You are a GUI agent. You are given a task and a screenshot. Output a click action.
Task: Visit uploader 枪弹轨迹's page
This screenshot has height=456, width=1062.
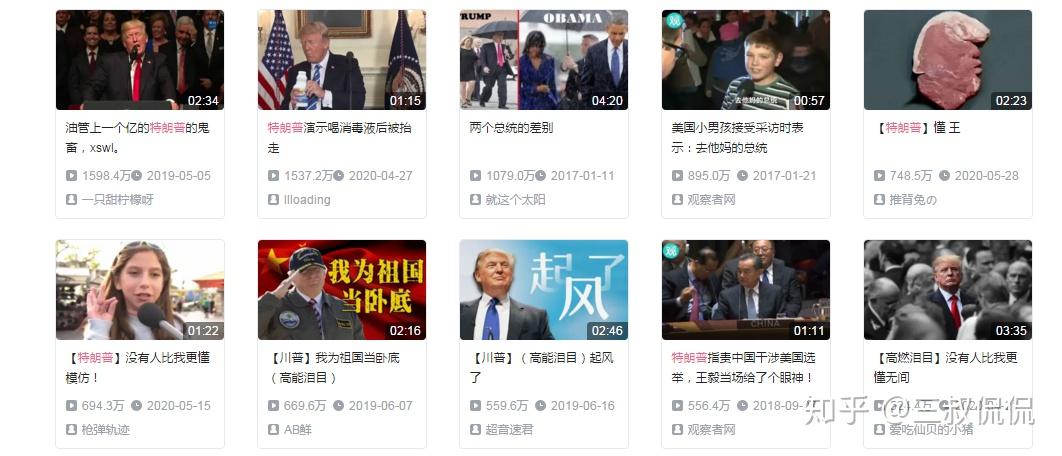(x=108, y=430)
